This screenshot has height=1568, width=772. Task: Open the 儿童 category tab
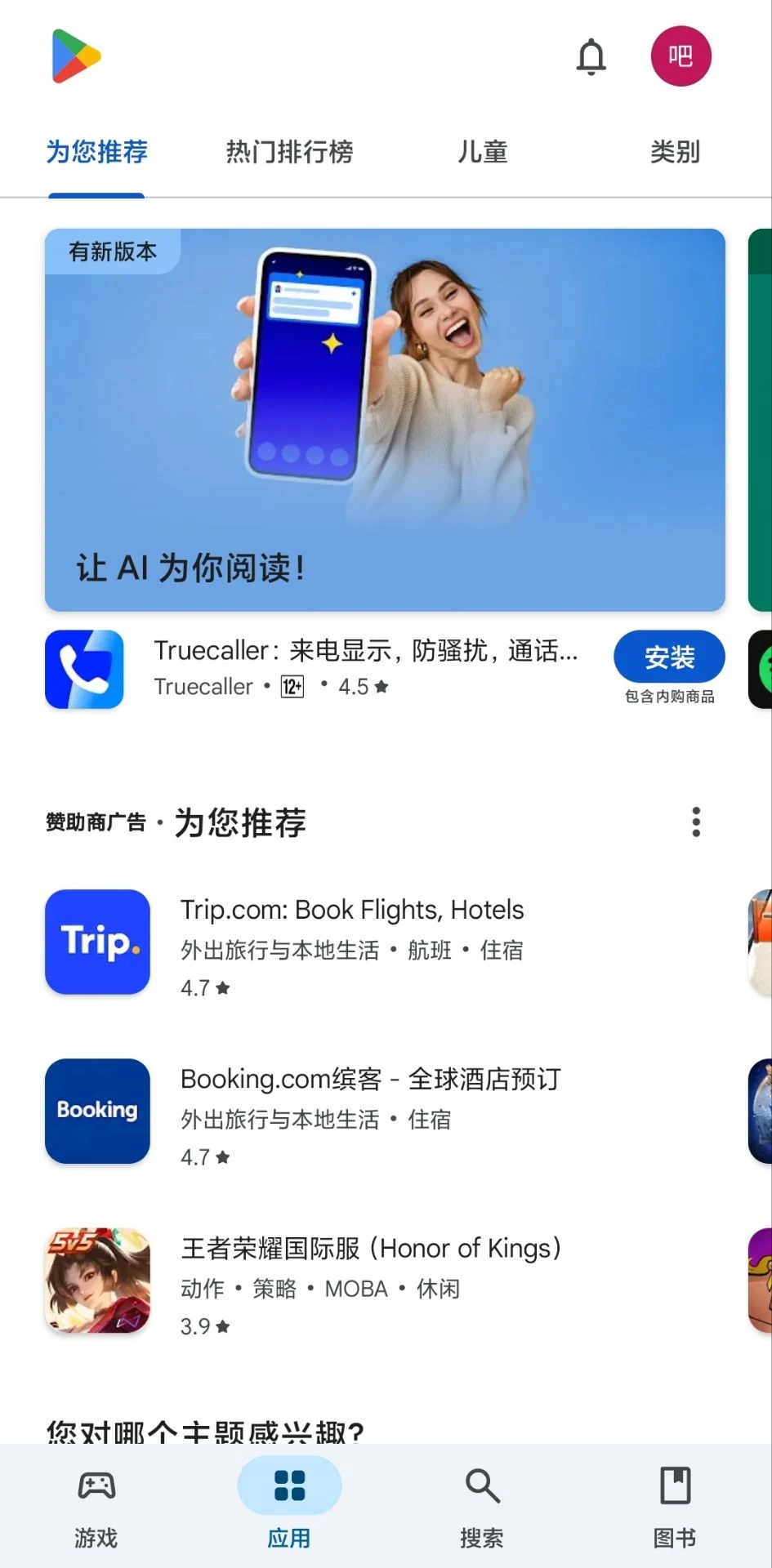pyautogui.click(x=482, y=153)
